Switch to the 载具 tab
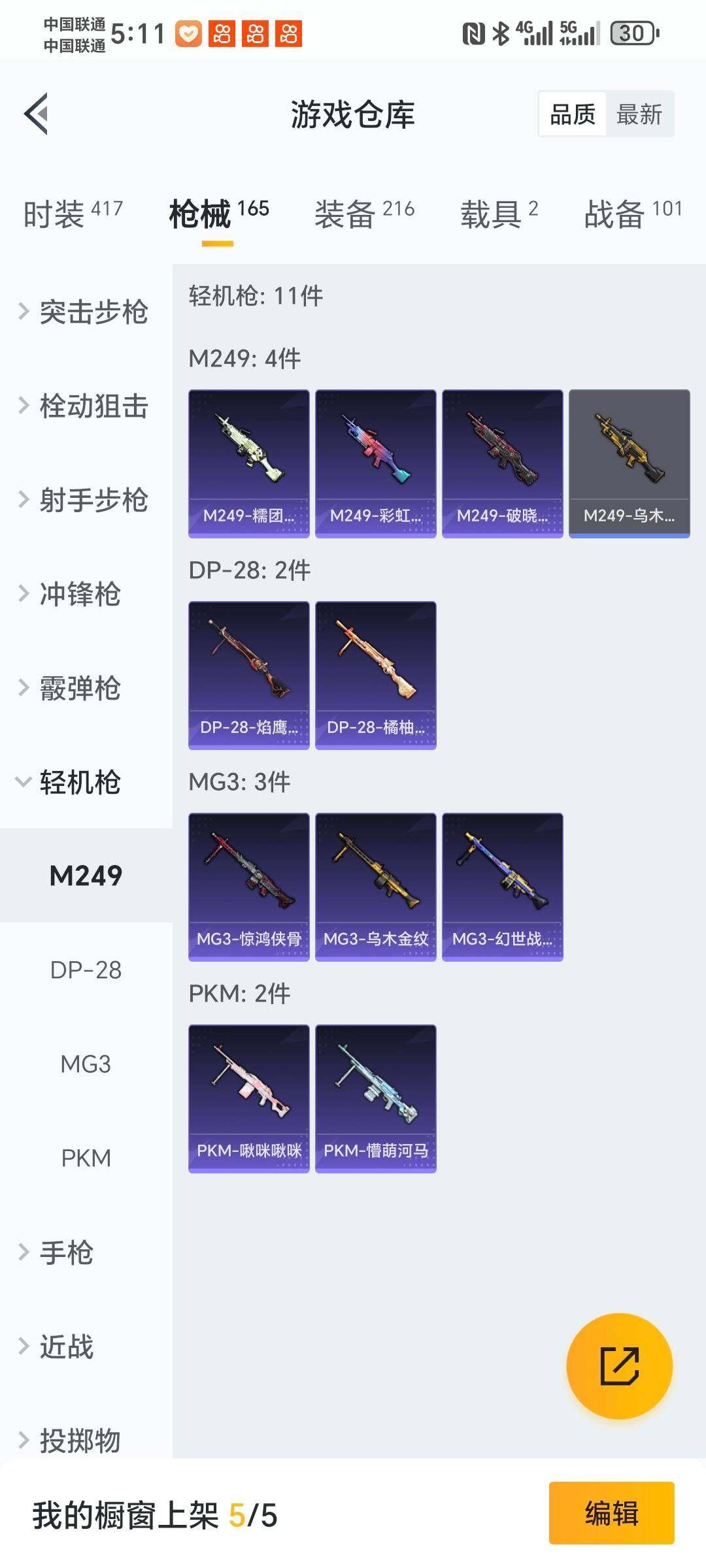The height and width of the screenshot is (1568, 706). 499,214
